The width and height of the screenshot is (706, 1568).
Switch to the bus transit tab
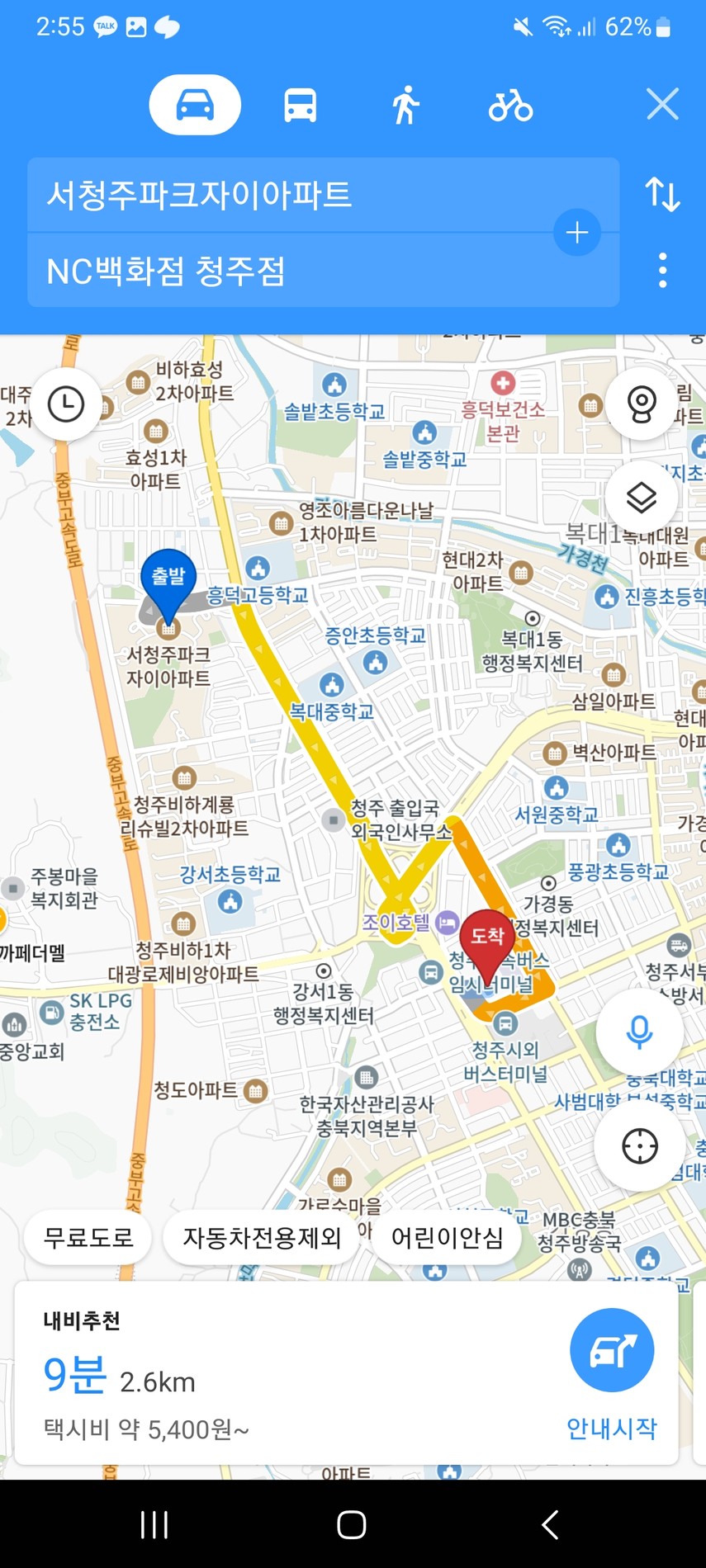point(300,106)
